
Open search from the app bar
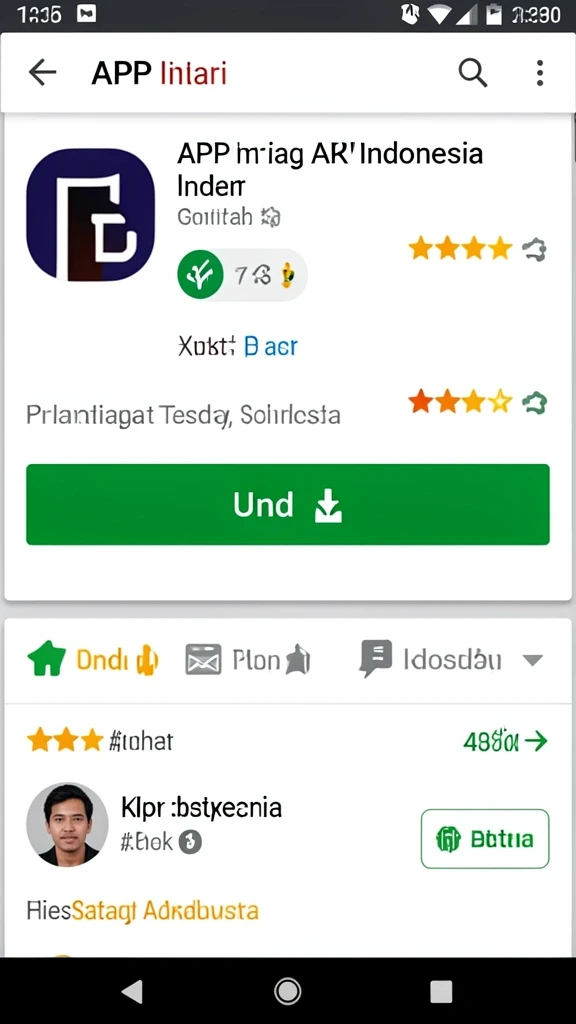coord(473,72)
